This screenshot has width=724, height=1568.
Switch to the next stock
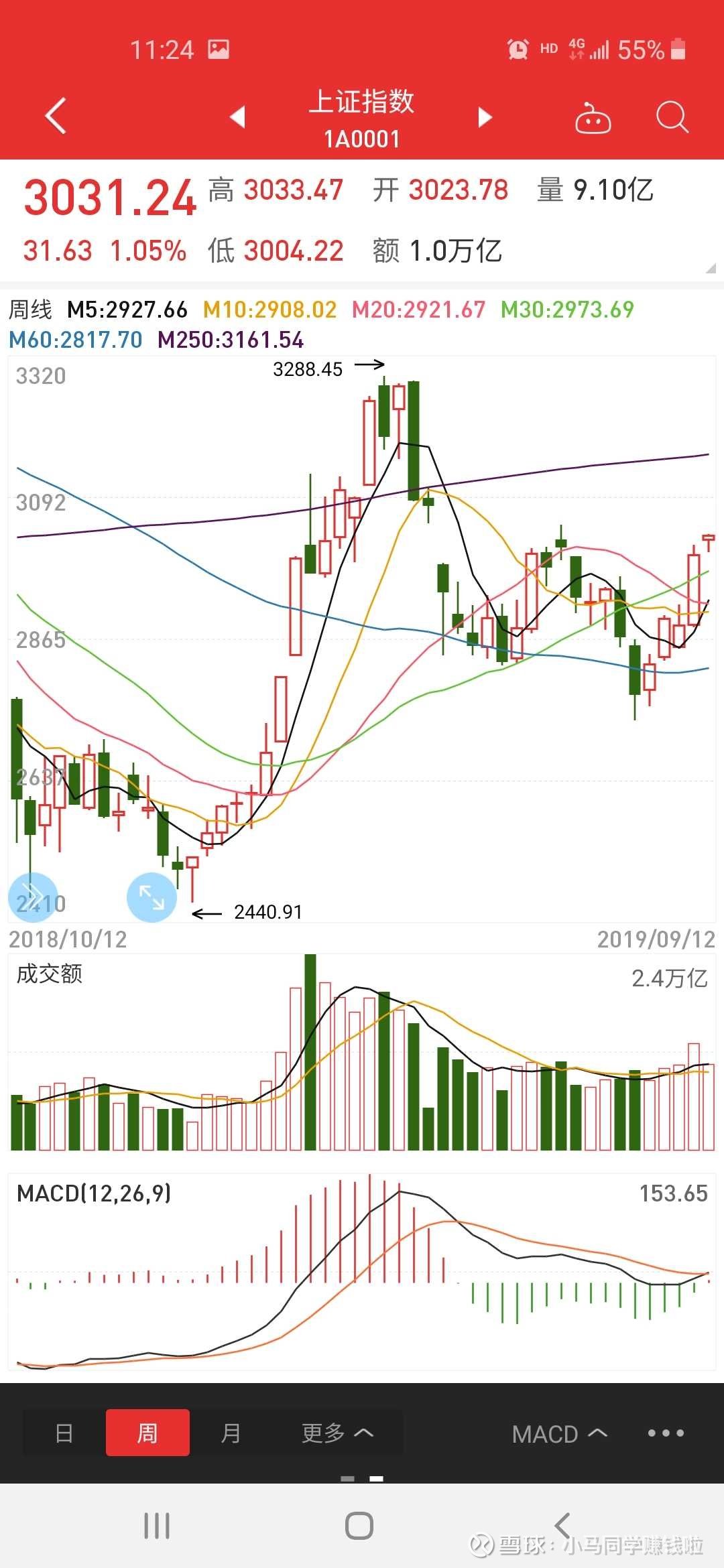tap(485, 117)
